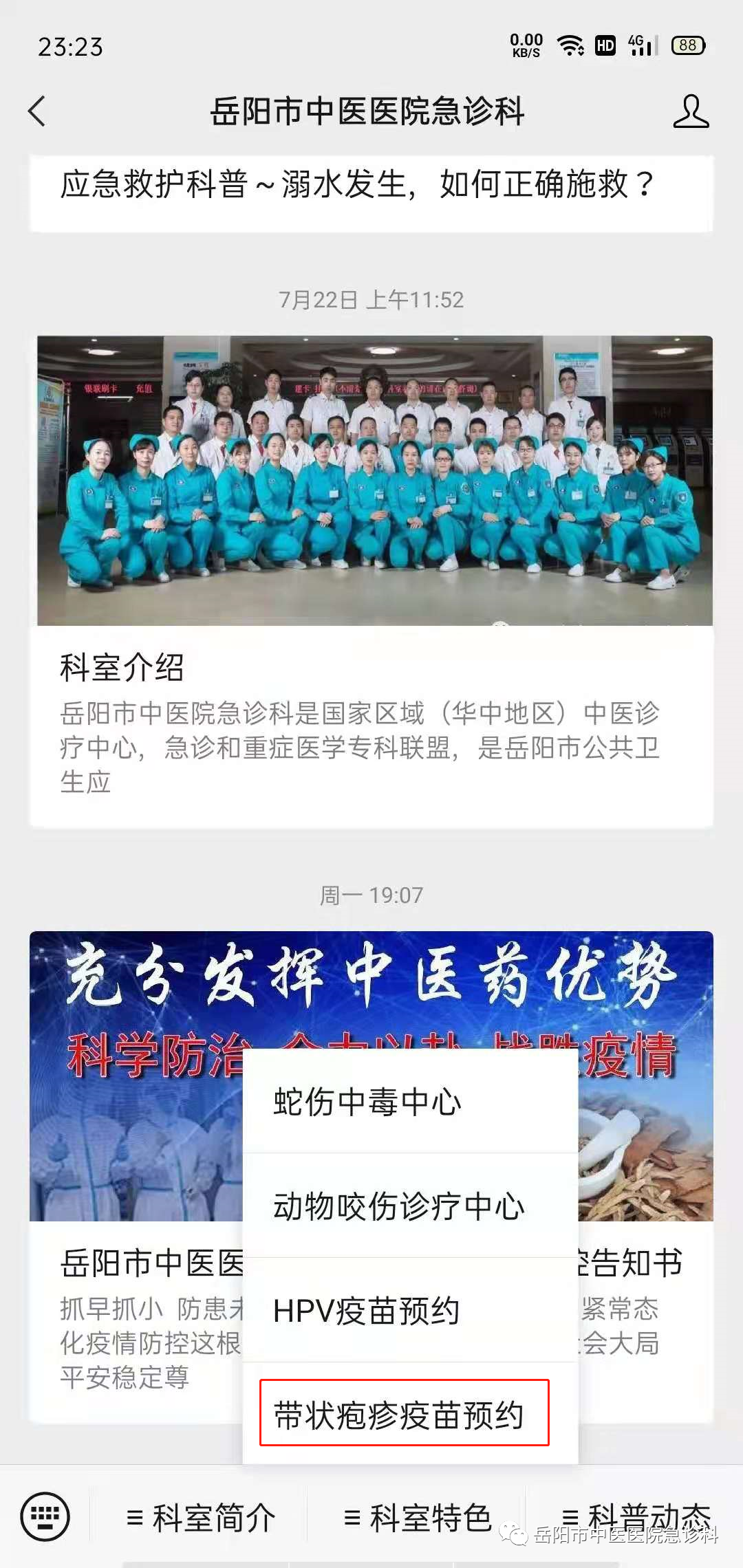743x1568 pixels.
Task: Open the pinned drowning rescue article
Action: click(371, 186)
